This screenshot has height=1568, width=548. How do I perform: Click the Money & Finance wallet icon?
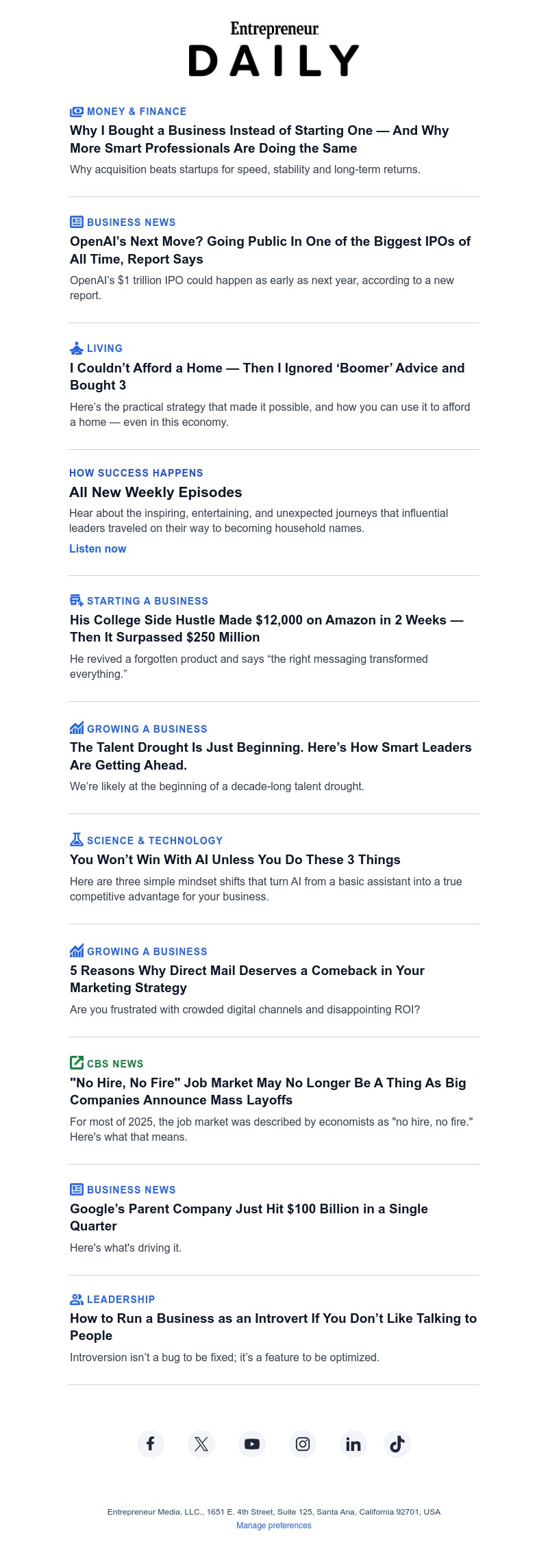pos(76,111)
